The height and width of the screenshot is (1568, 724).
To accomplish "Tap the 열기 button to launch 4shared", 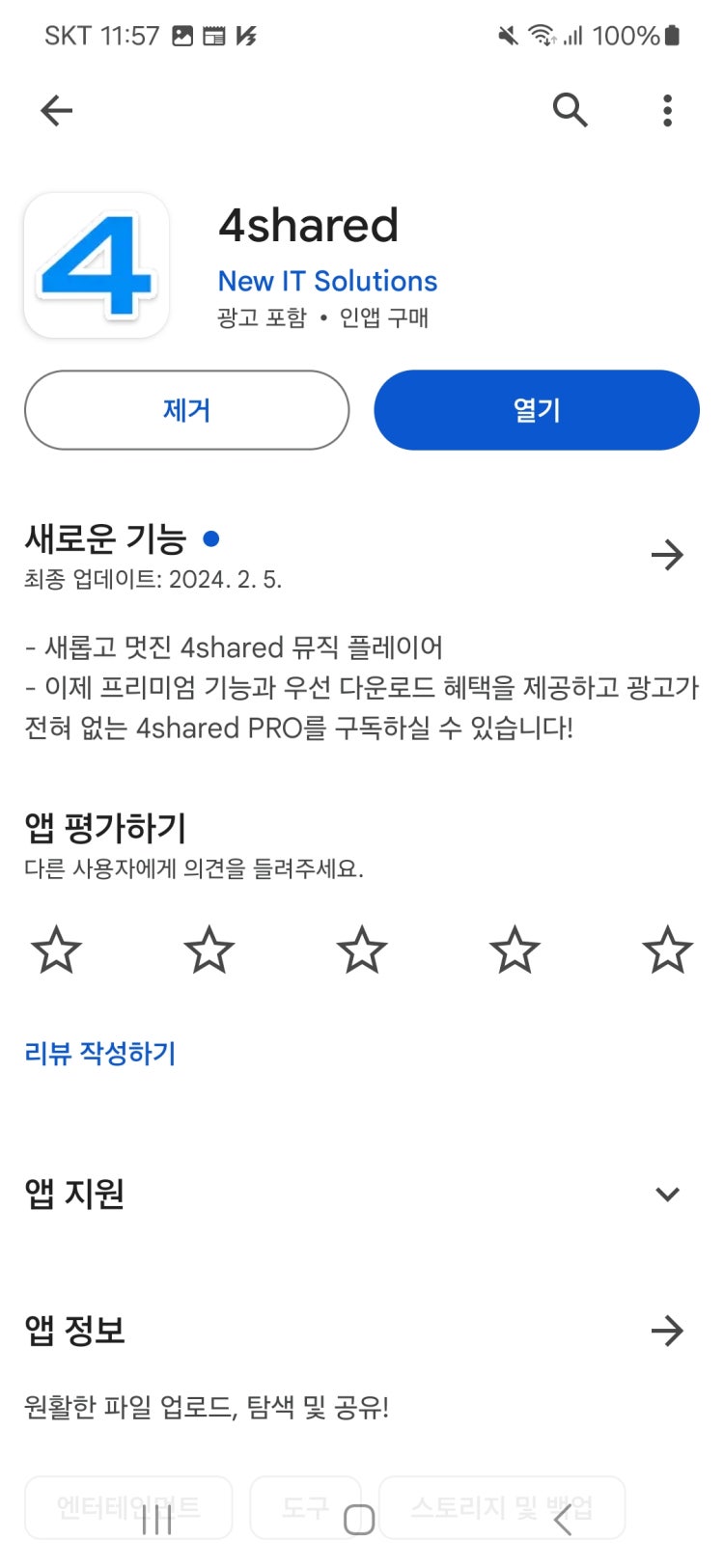I will [x=535, y=409].
